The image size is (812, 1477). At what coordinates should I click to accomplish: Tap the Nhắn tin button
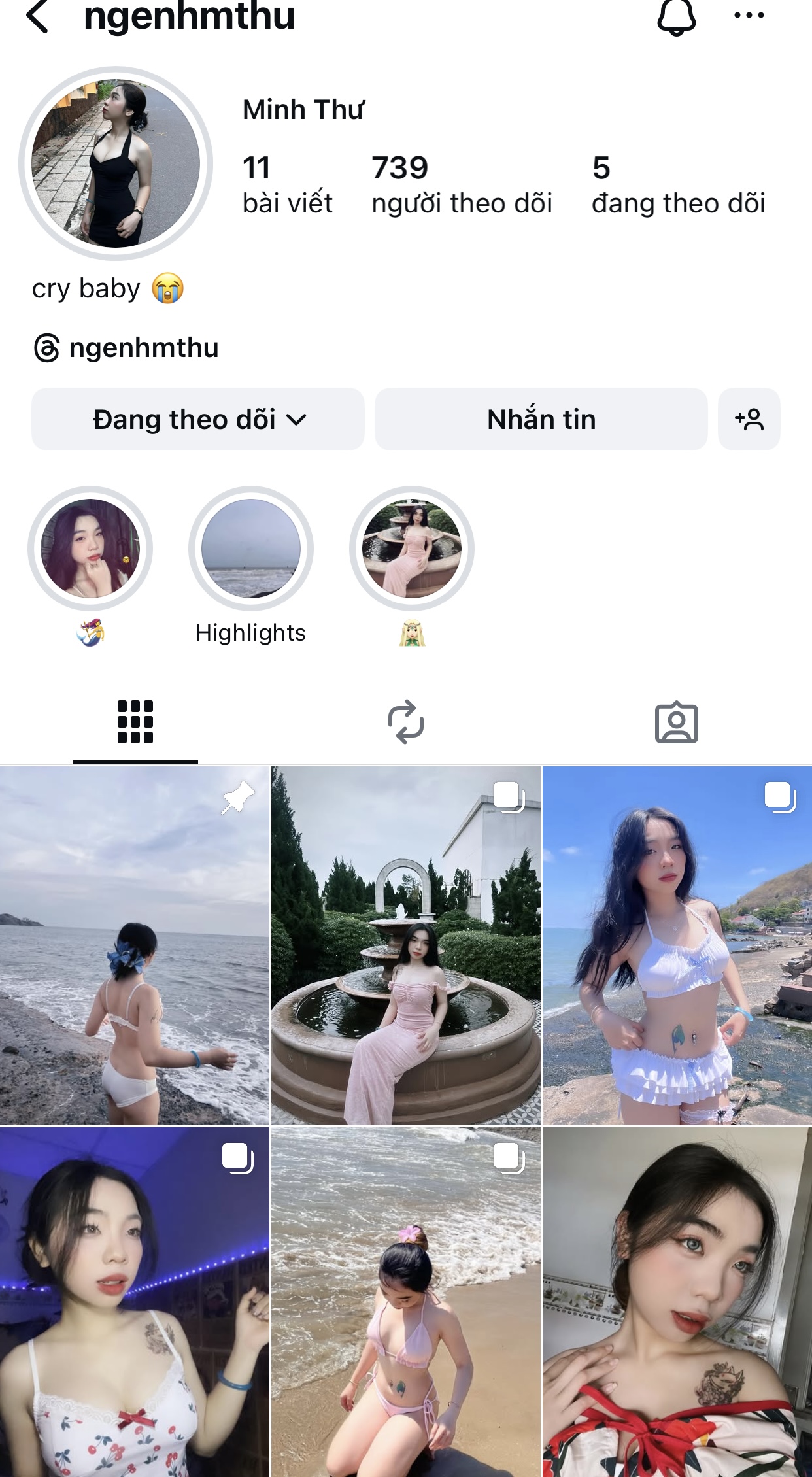(x=541, y=419)
